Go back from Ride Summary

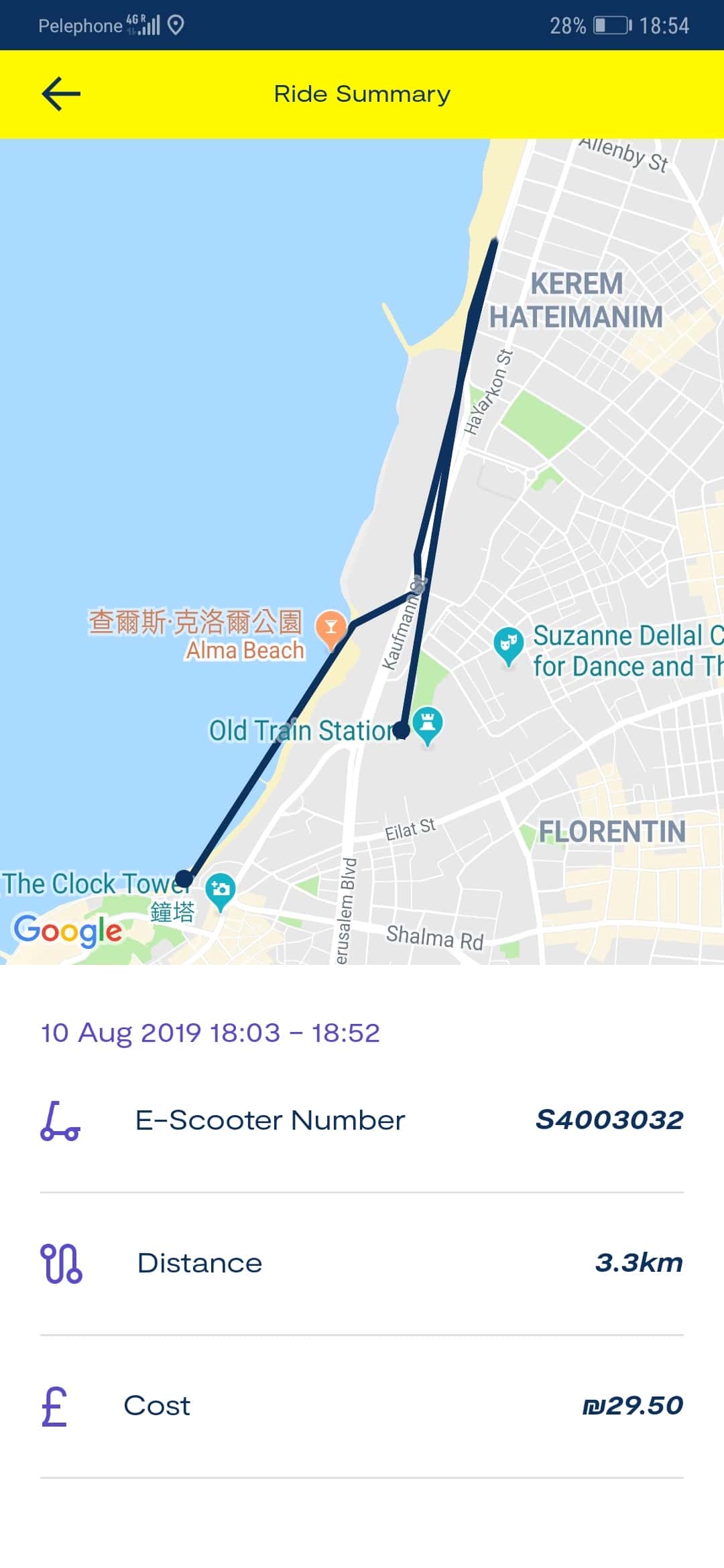pos(61,94)
